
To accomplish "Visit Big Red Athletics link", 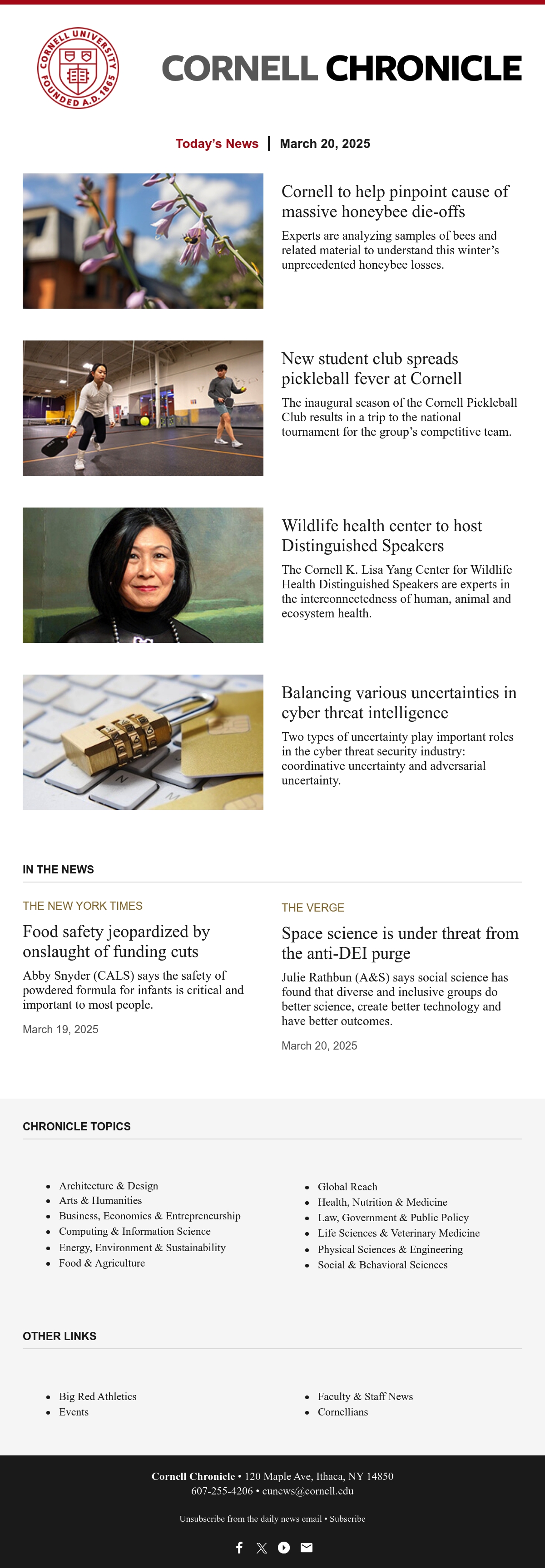I will (98, 1396).
